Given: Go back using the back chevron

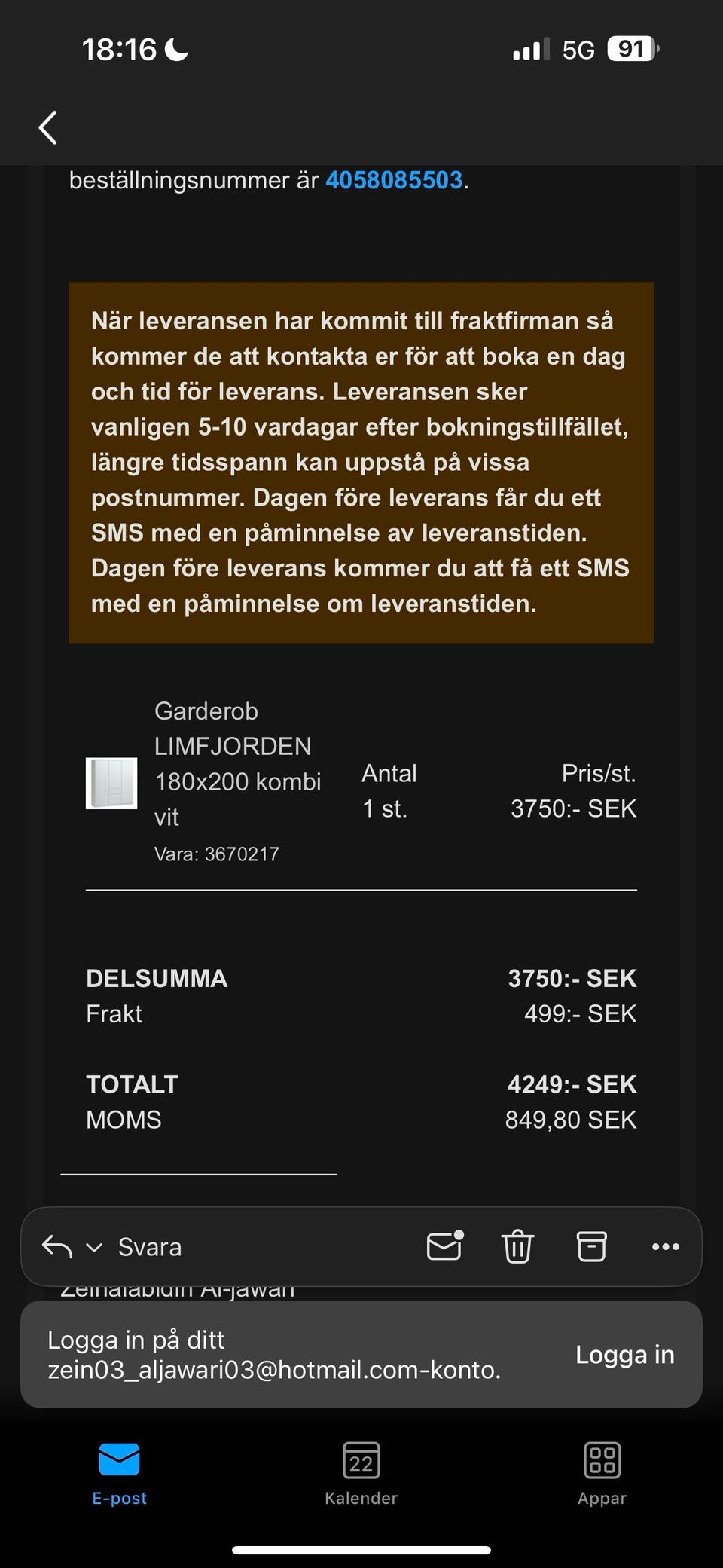Looking at the screenshot, I should point(47,127).
